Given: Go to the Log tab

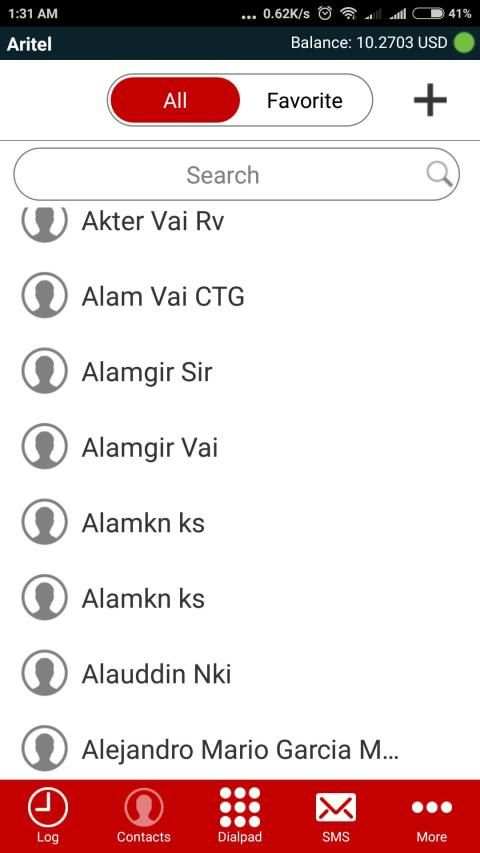Looking at the screenshot, I should [47, 815].
